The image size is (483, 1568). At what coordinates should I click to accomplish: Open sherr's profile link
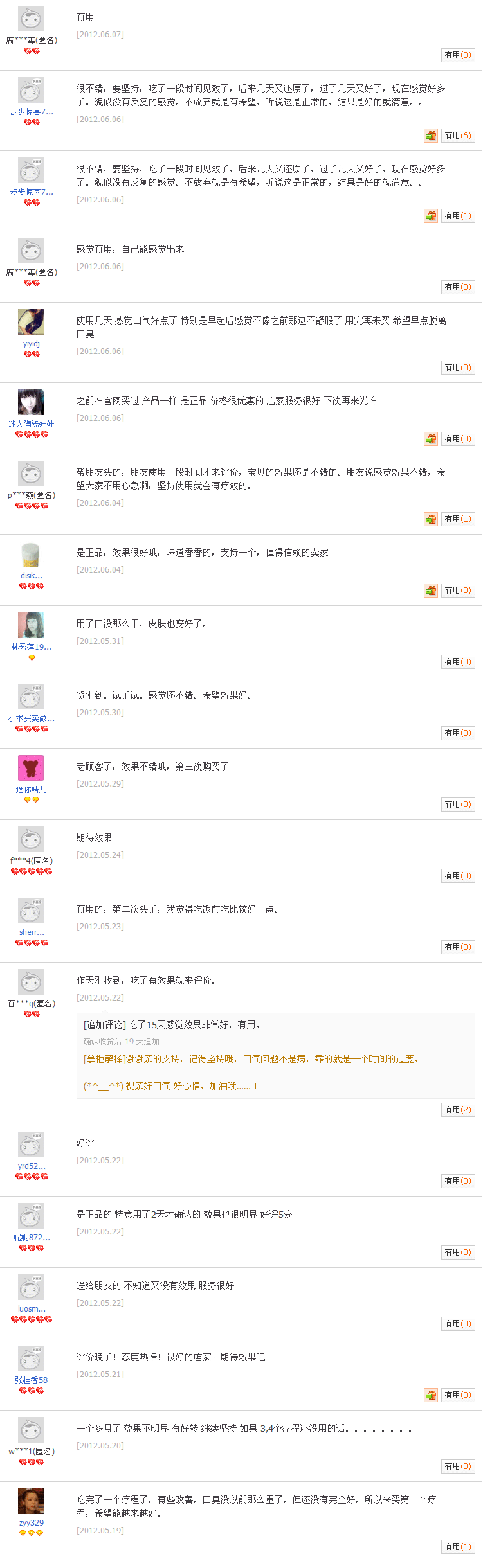tap(32, 932)
